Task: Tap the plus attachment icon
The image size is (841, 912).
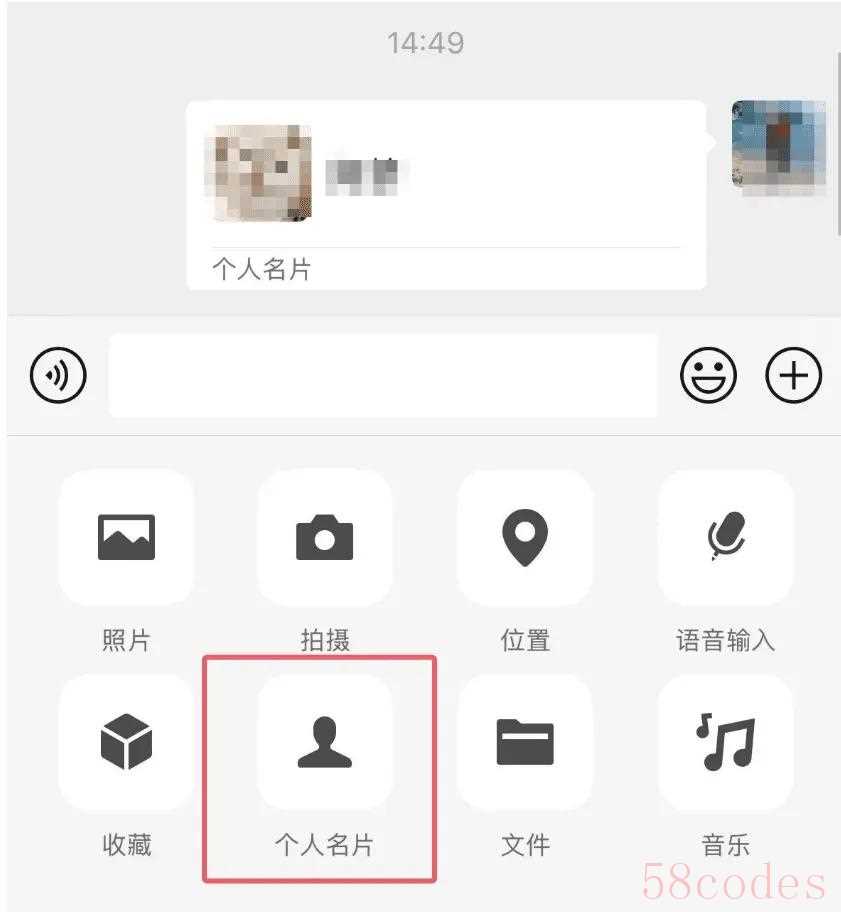Action: [793, 376]
